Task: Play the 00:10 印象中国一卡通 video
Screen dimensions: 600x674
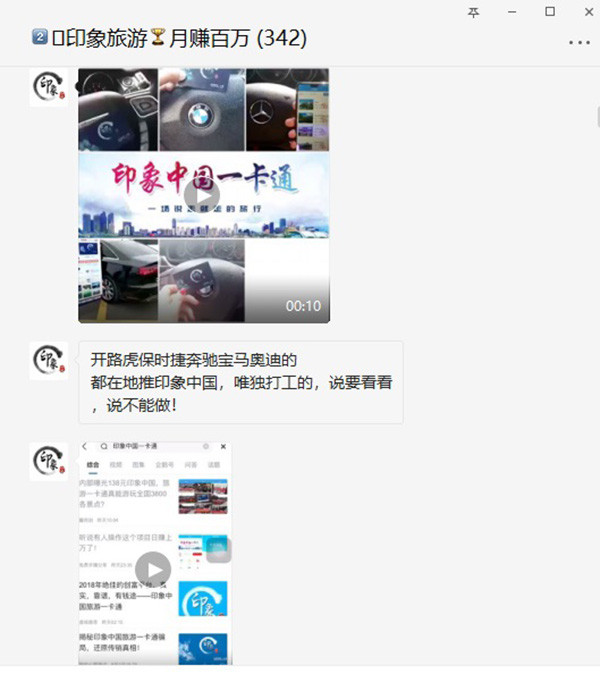Action: 204,195
